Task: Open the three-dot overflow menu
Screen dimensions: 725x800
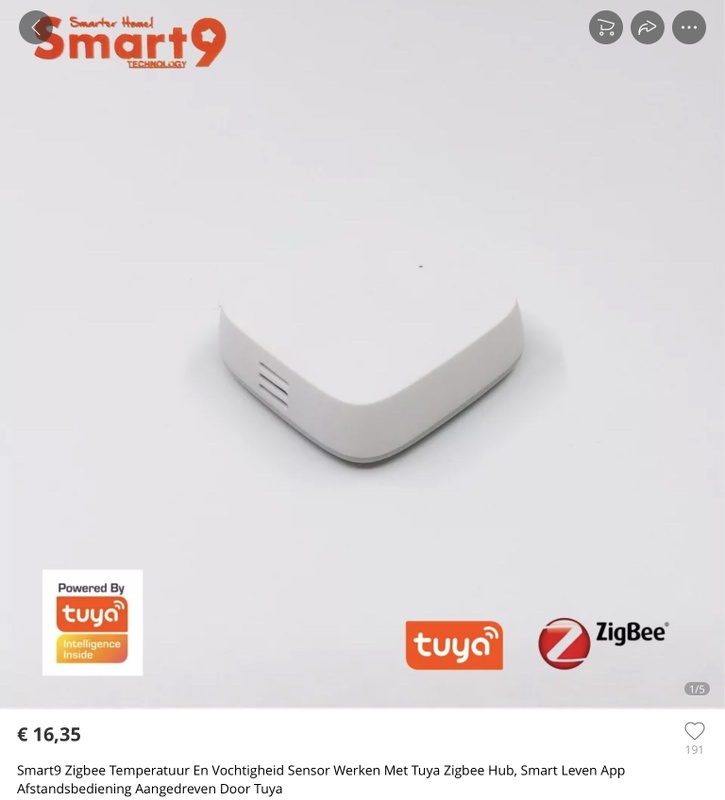Action: pos(689,28)
